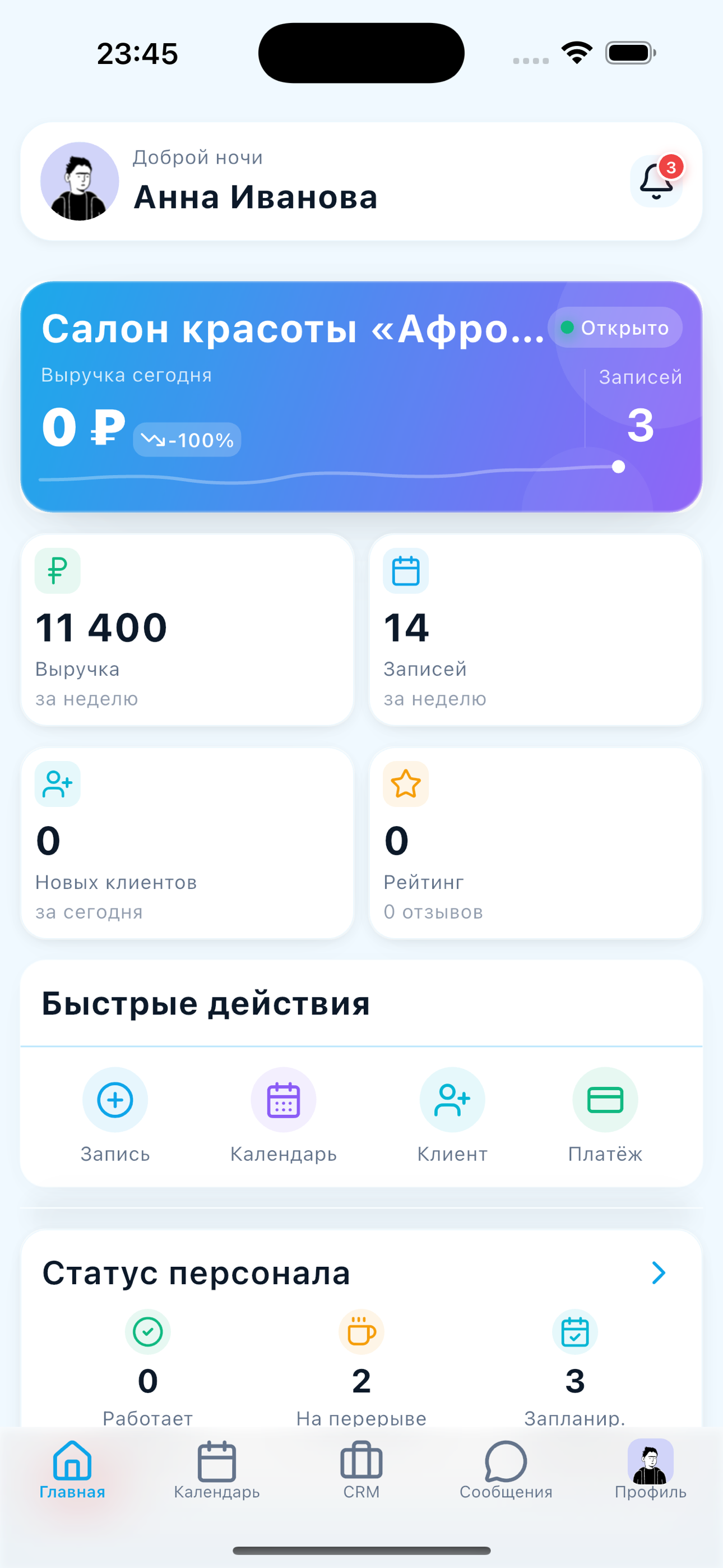Select the Запись quick action icon
The image size is (723, 1568).
pos(115,1099)
